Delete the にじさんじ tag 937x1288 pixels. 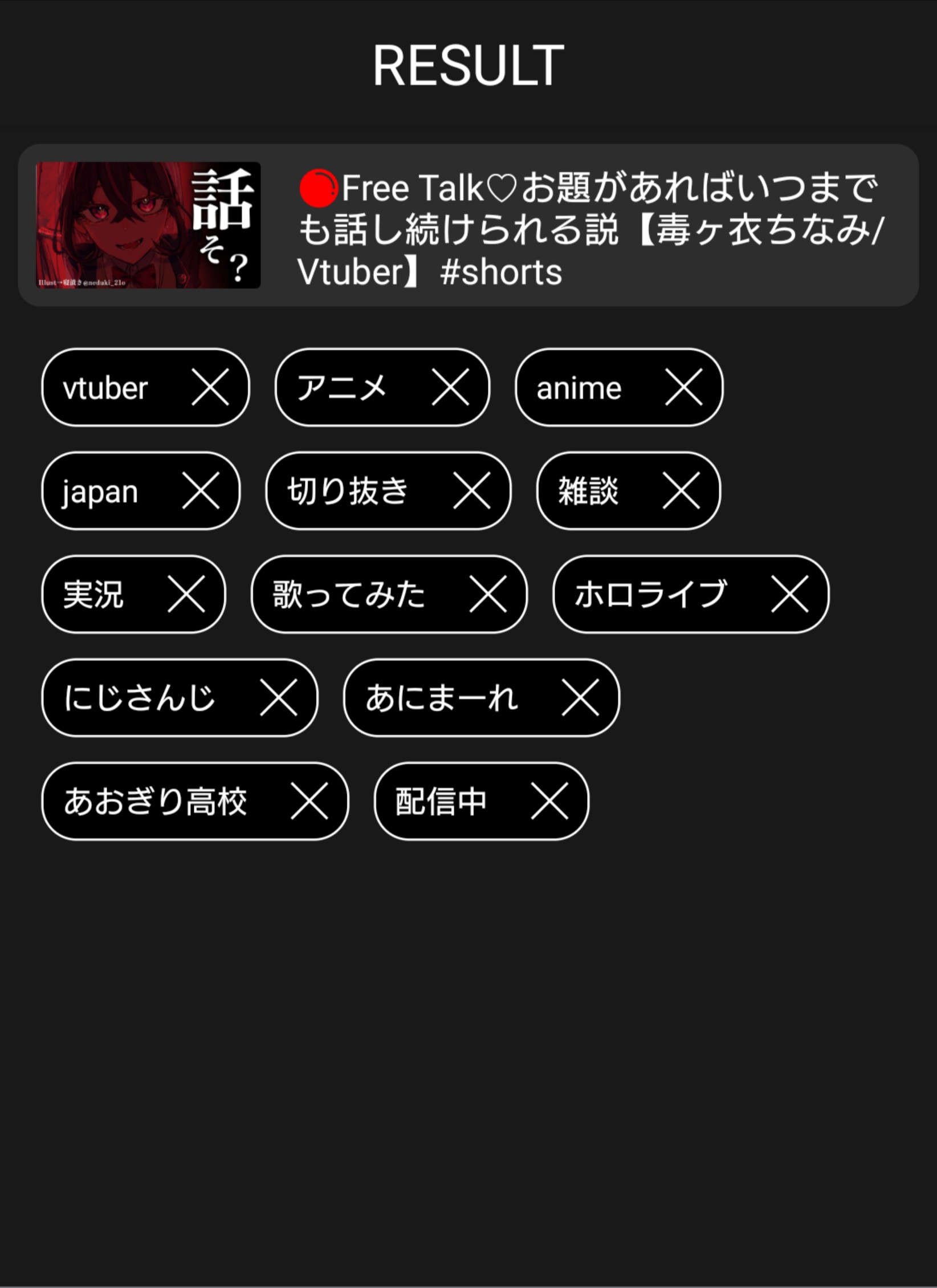(x=279, y=697)
